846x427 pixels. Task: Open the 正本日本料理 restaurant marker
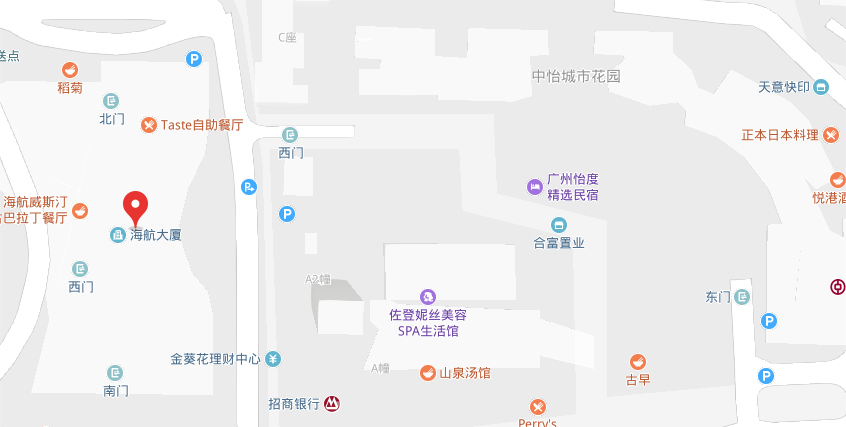pos(831,135)
